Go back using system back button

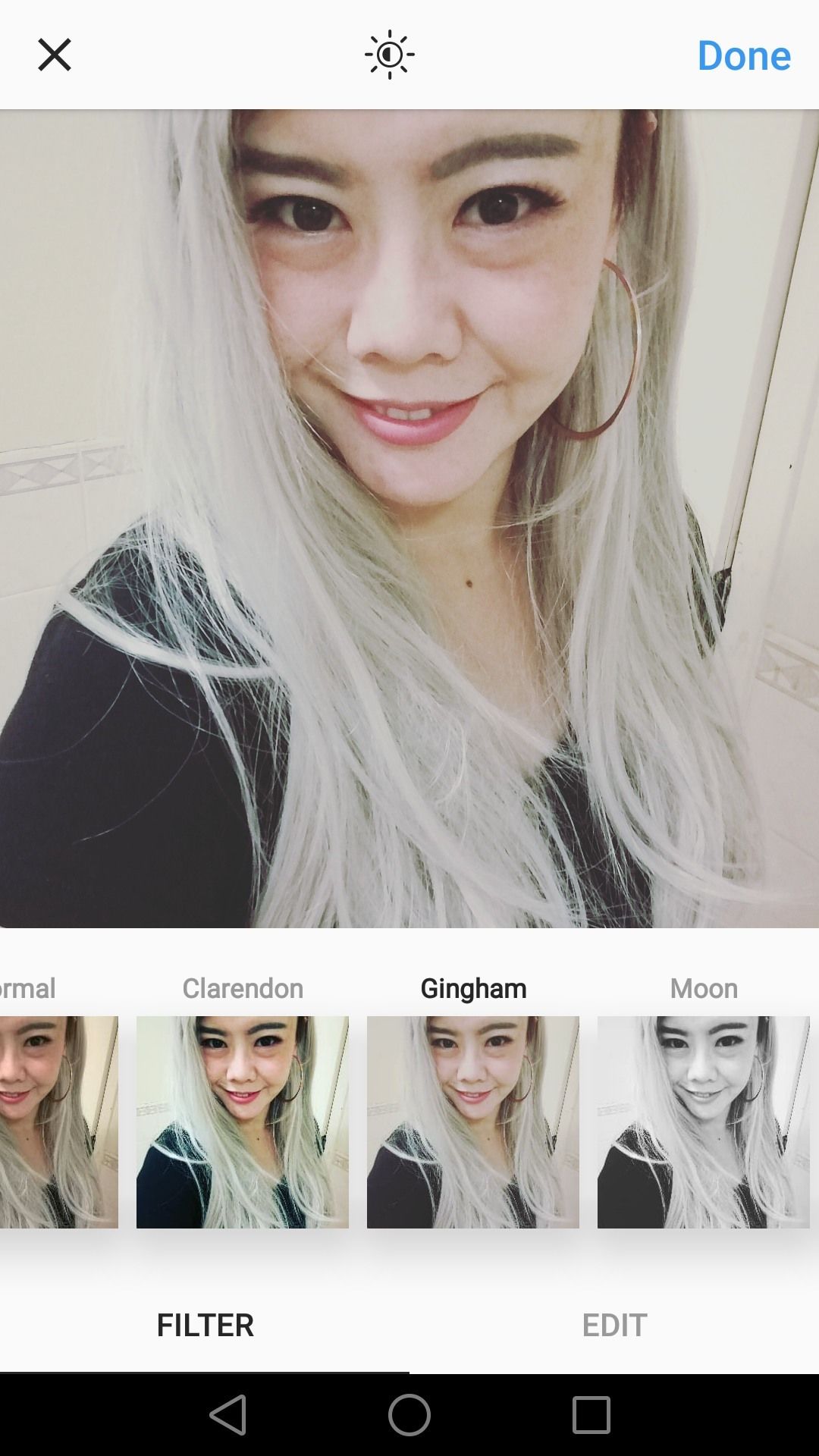click(x=228, y=1415)
